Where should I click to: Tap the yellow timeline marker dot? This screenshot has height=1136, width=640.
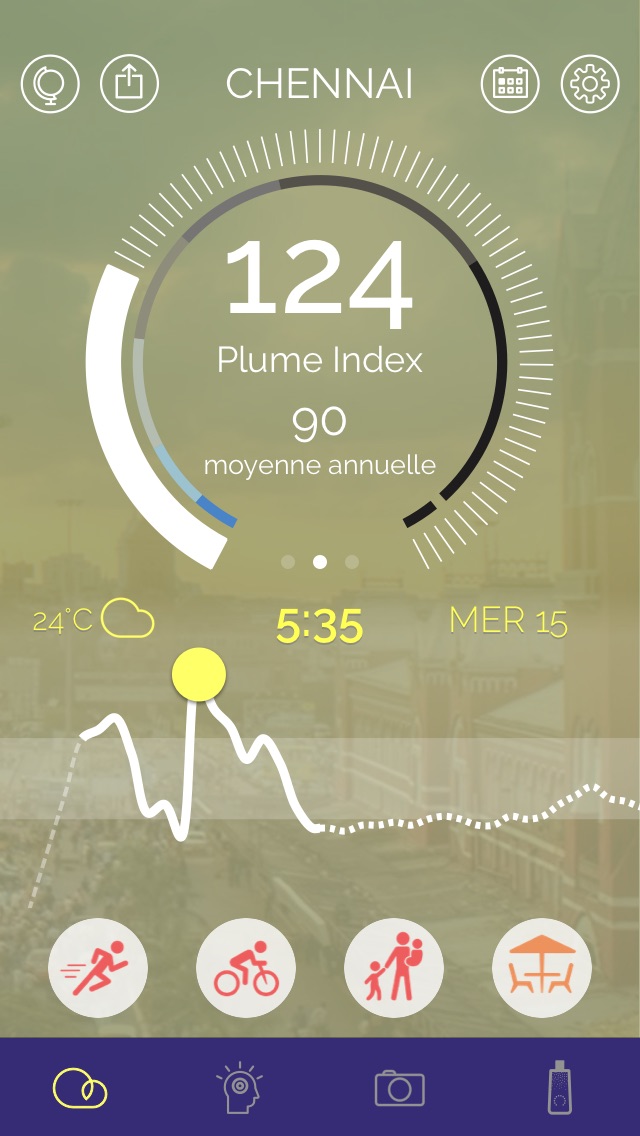[x=199, y=674]
